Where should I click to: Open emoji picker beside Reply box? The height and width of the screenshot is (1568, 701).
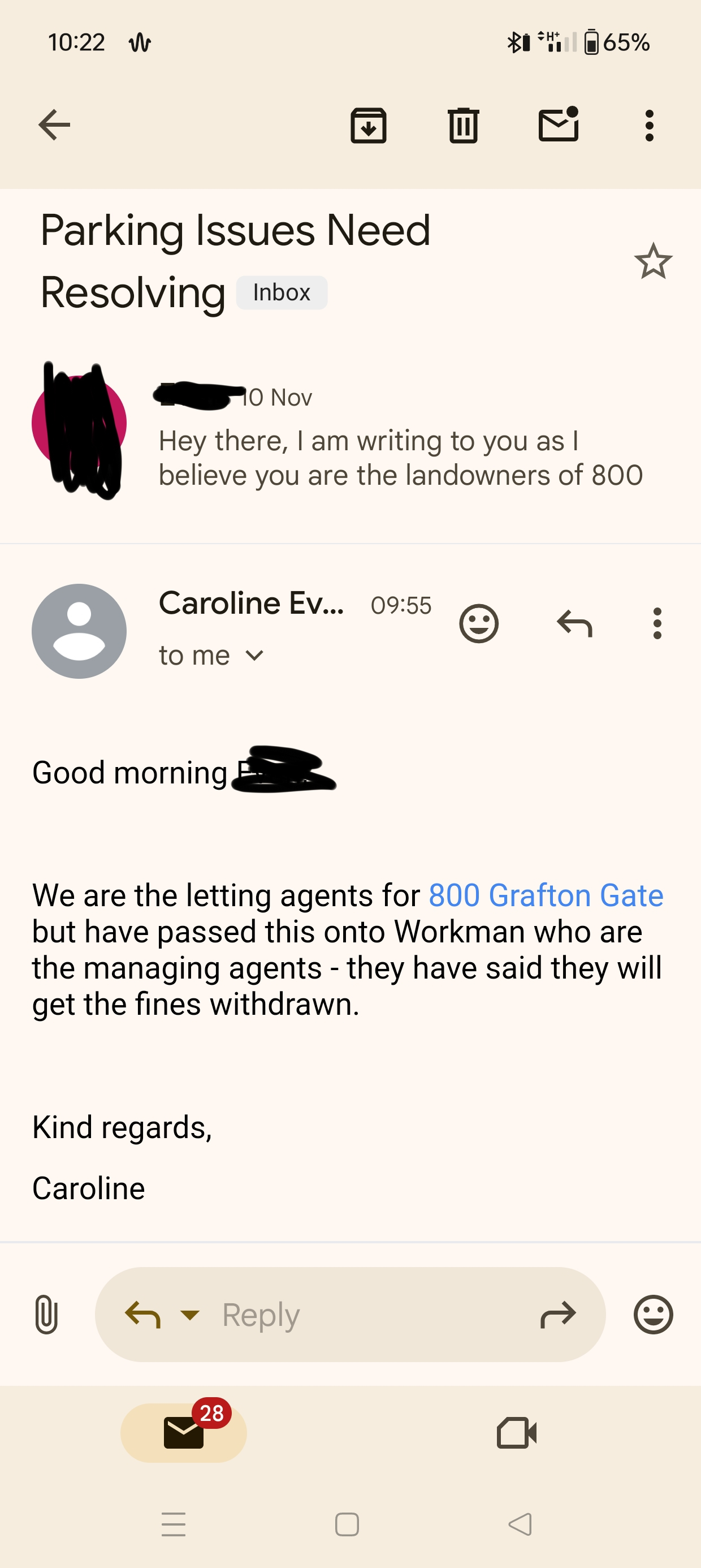click(653, 1315)
